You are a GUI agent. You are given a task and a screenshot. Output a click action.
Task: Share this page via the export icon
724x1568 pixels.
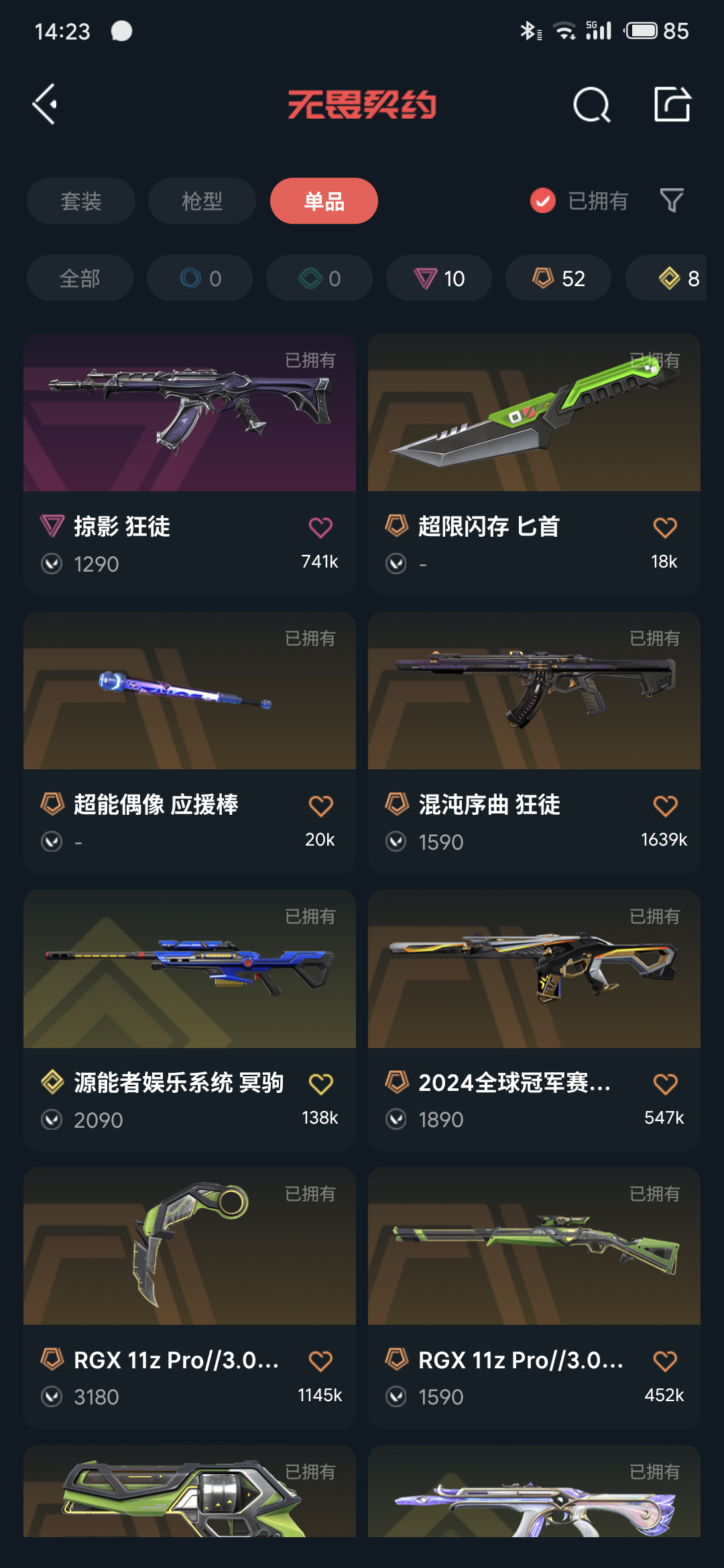click(x=672, y=105)
